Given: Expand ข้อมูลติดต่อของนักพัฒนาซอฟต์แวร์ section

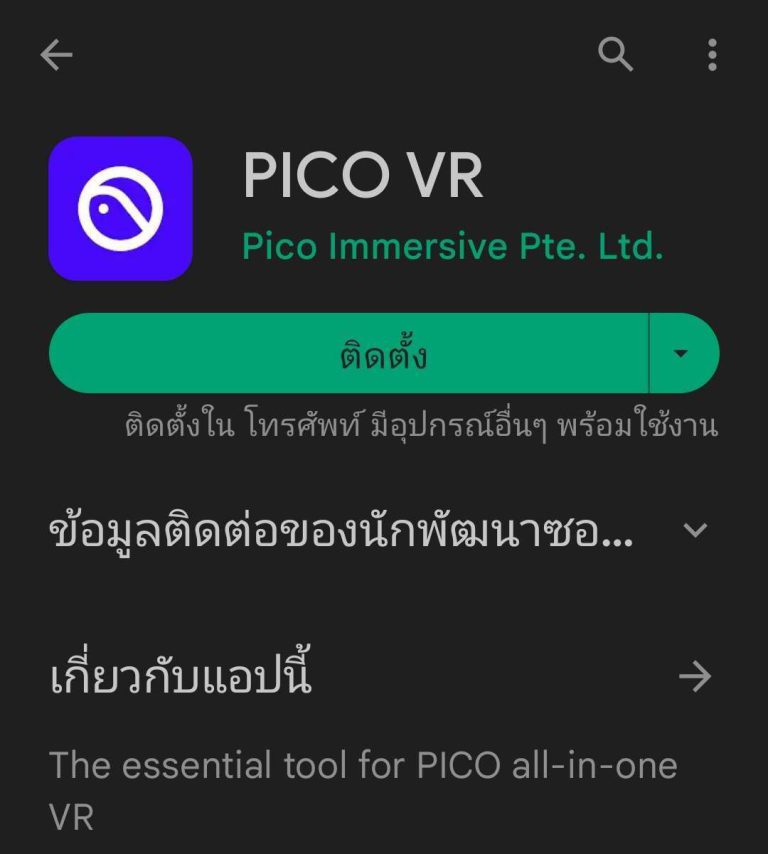Looking at the screenshot, I should pos(695,531).
